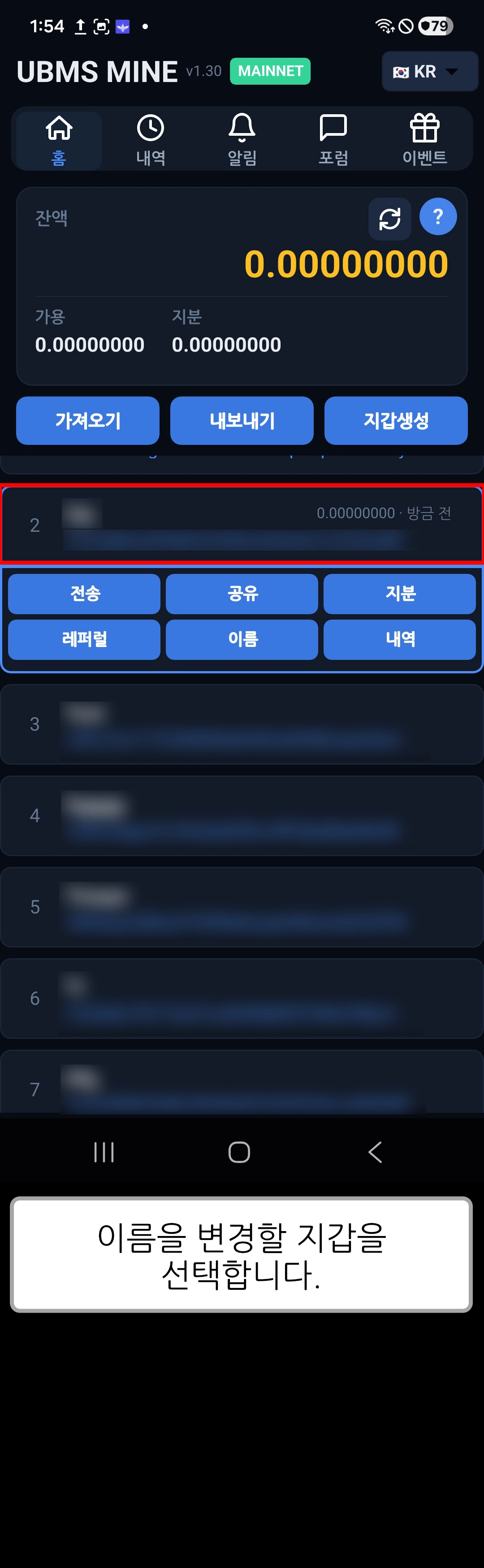Select wallet number 4 row
Screen dimensions: 484x1568
point(242,815)
